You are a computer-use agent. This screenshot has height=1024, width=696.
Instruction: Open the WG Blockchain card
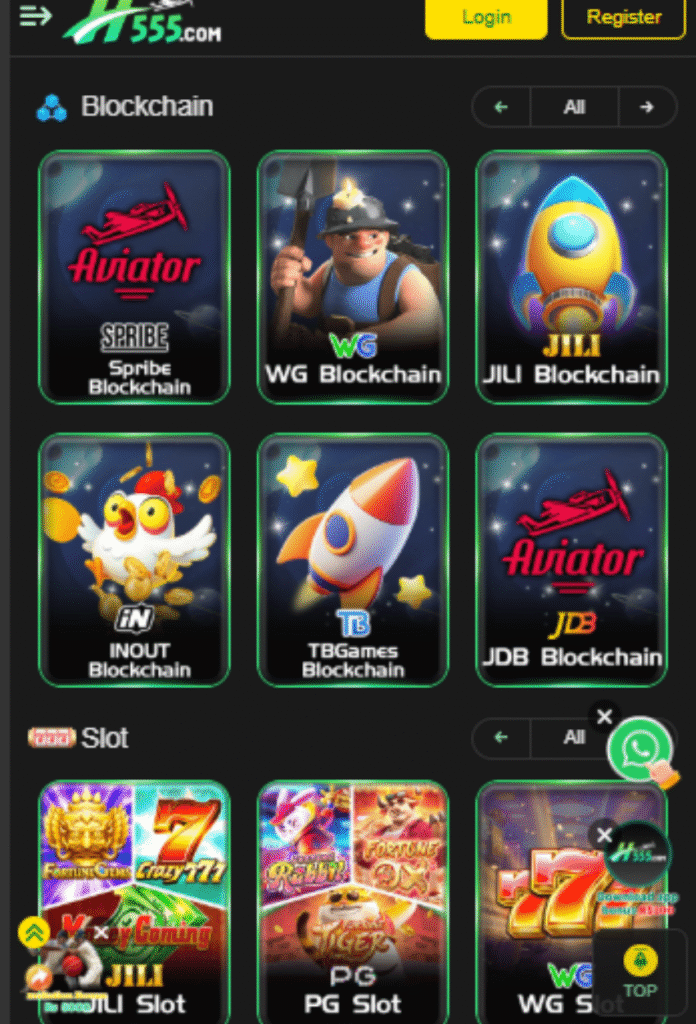click(x=353, y=277)
